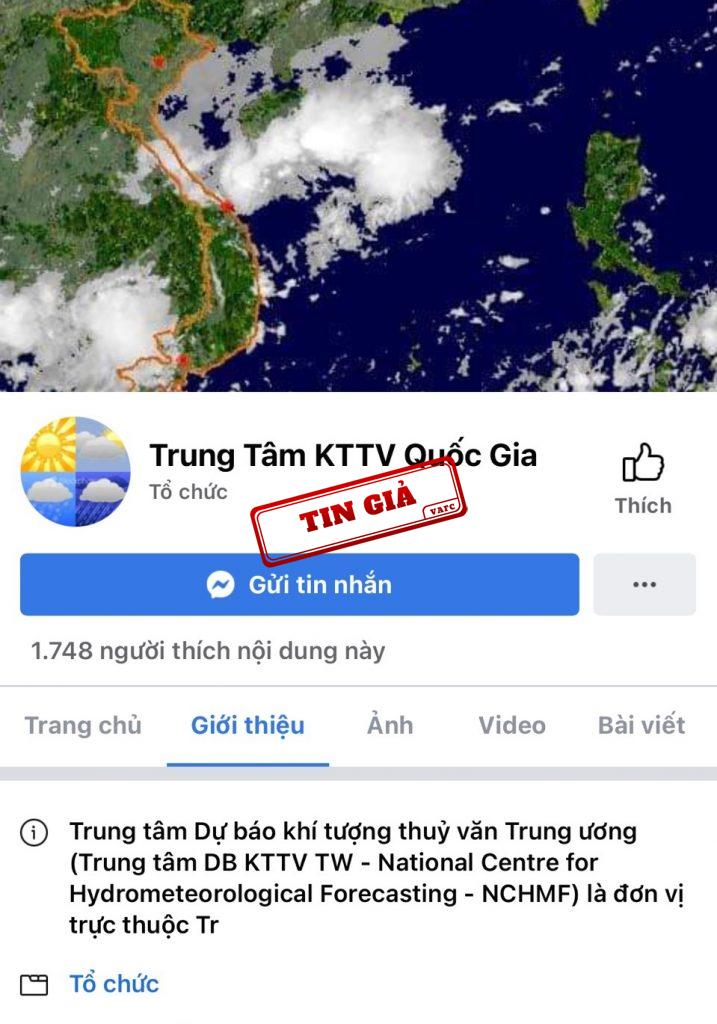Select the Giới thiệu tab

tap(247, 726)
